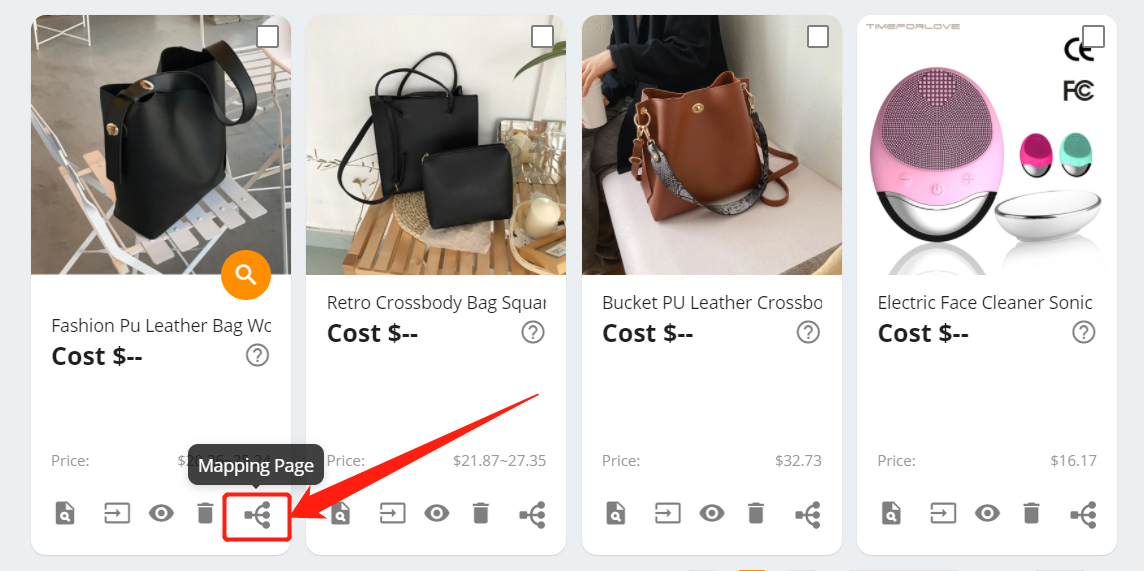Tap import arrow for Bucket PU Leather

click(x=667, y=514)
